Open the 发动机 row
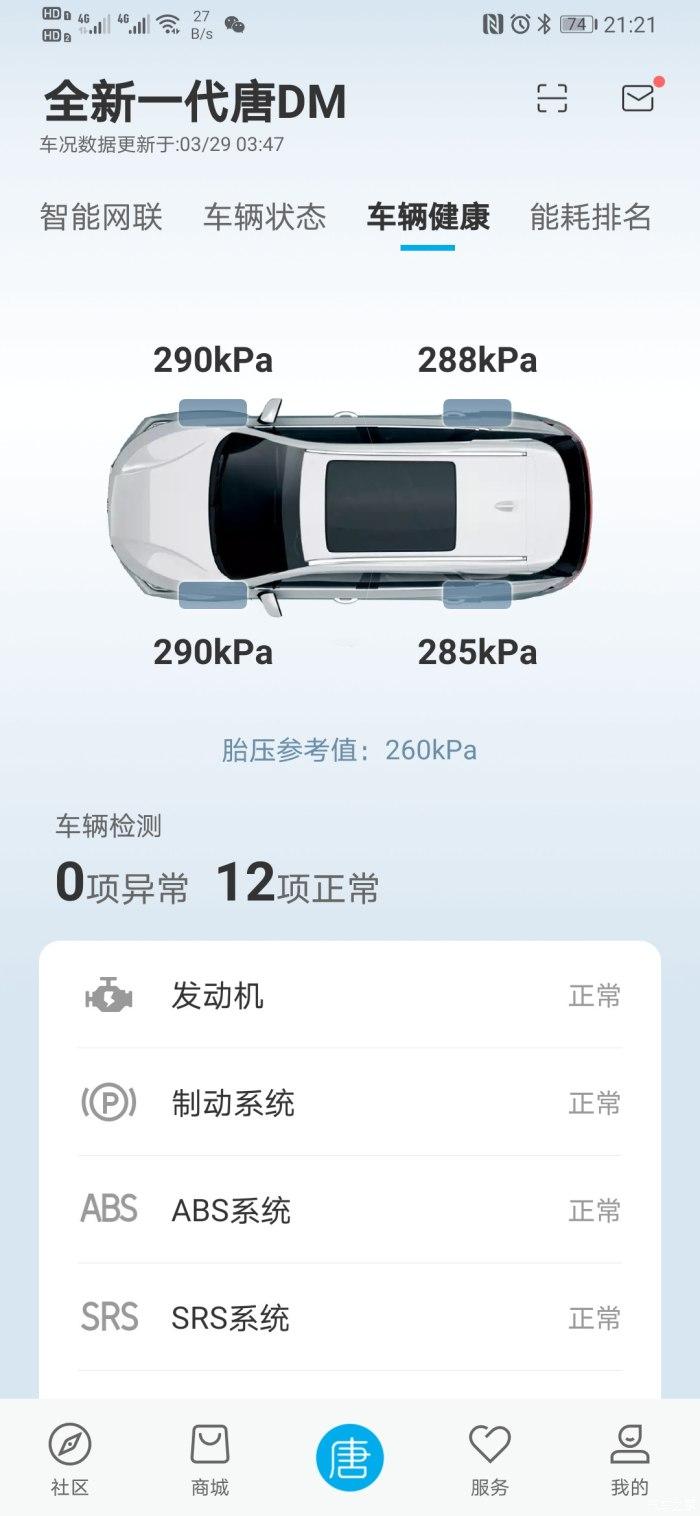The image size is (700, 1516). pos(350,995)
